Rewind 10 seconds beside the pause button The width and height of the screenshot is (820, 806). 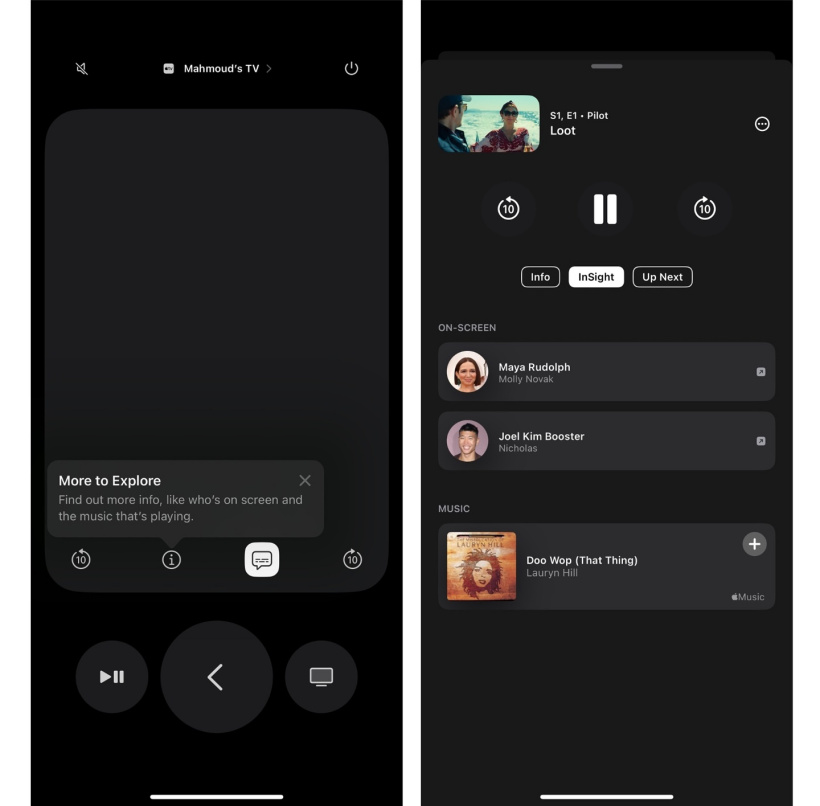click(x=508, y=209)
